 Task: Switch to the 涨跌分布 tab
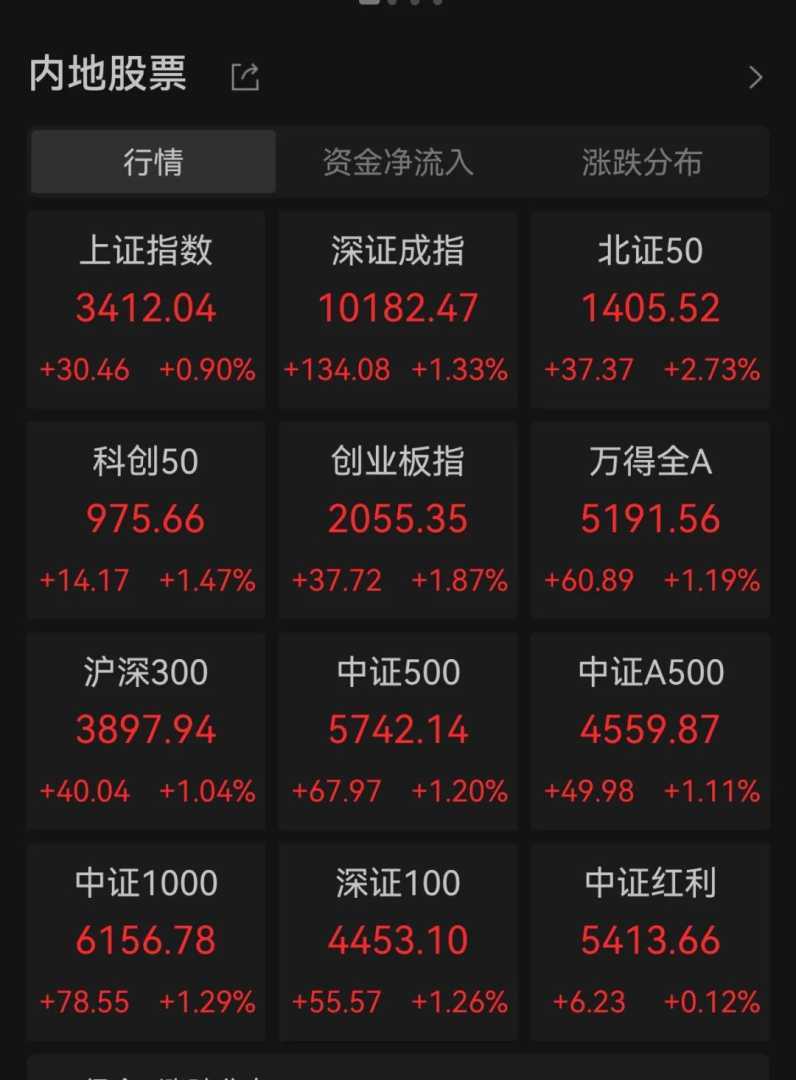coord(642,162)
